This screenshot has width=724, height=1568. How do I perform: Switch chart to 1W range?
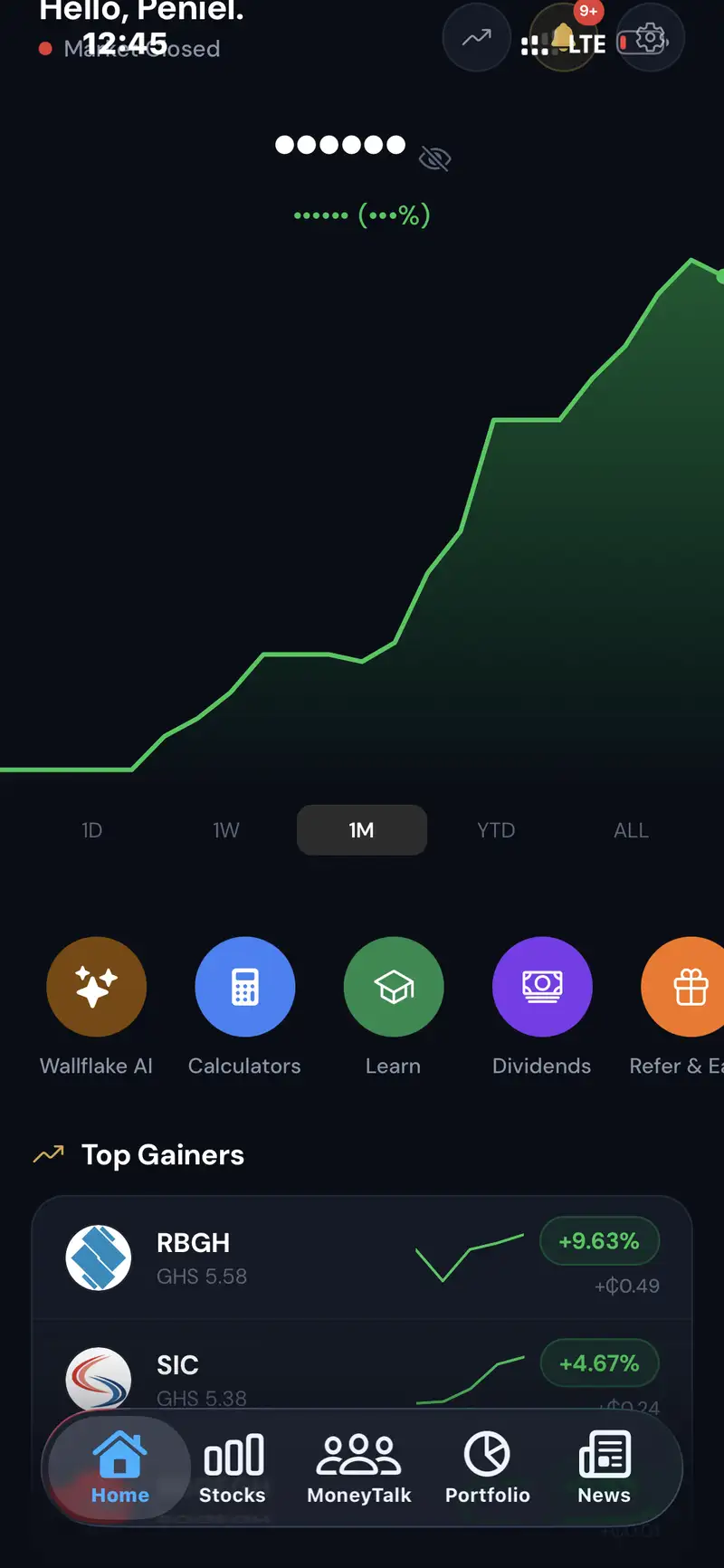pyautogui.click(x=226, y=830)
